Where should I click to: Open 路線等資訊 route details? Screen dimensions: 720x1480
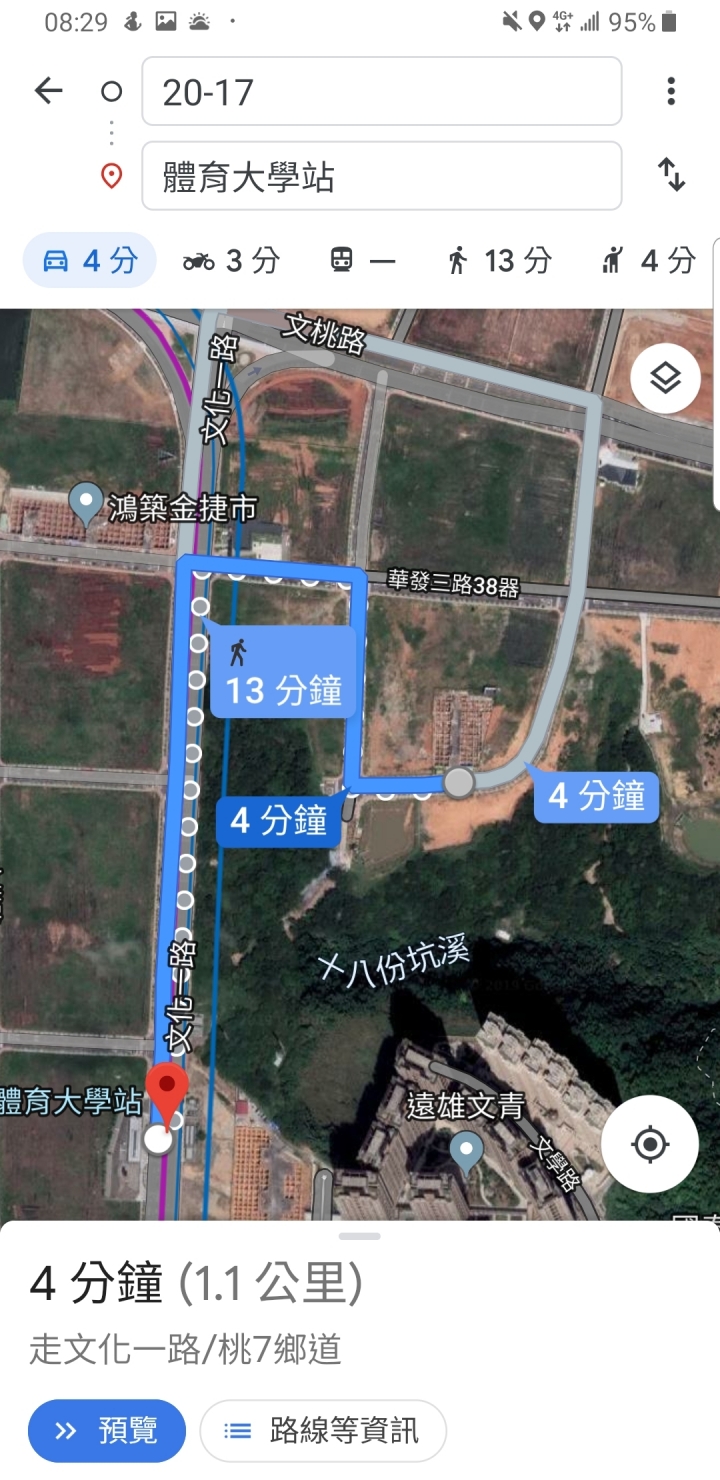tap(323, 1430)
